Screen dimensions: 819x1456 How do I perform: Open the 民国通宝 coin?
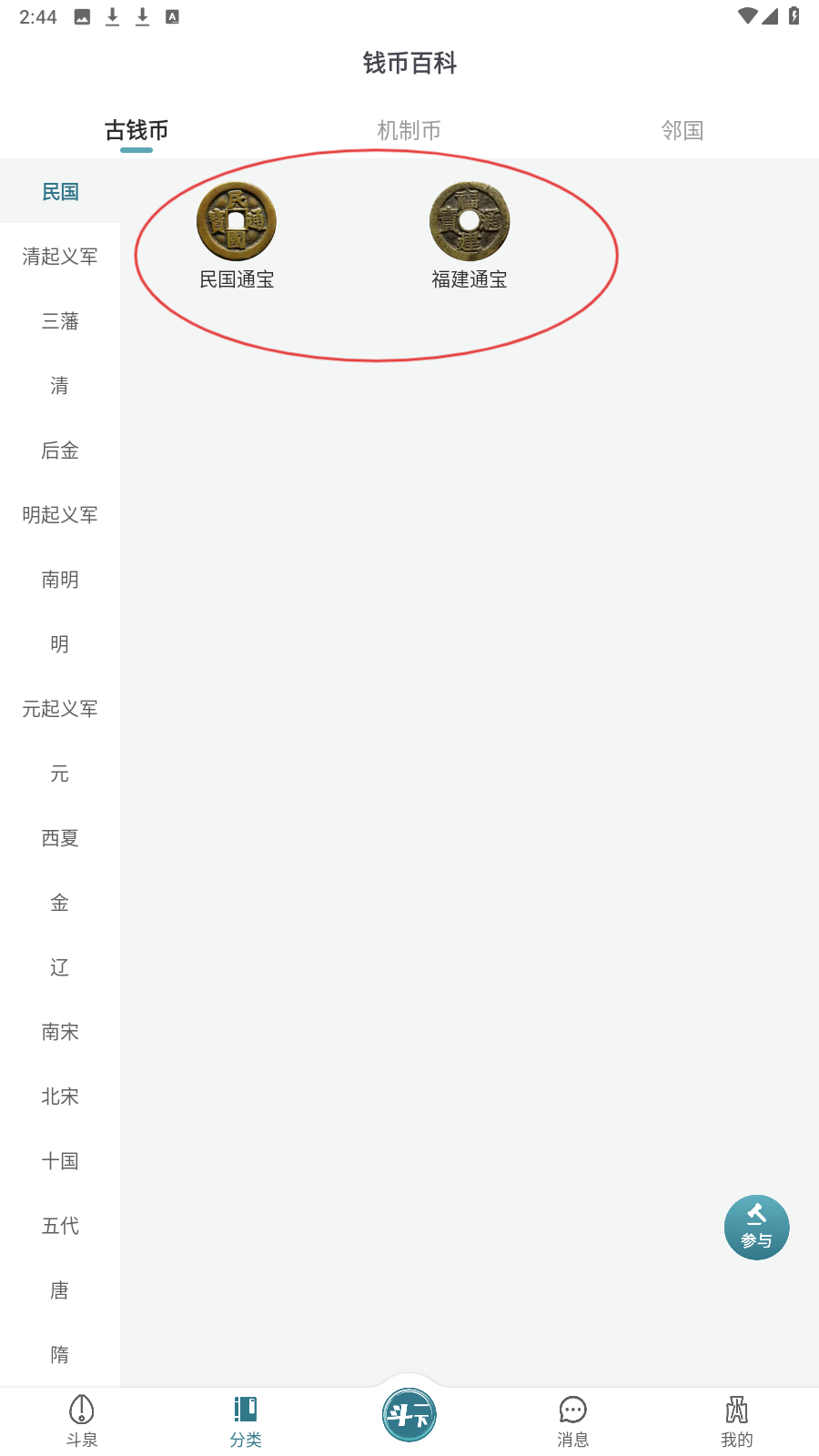point(237,236)
